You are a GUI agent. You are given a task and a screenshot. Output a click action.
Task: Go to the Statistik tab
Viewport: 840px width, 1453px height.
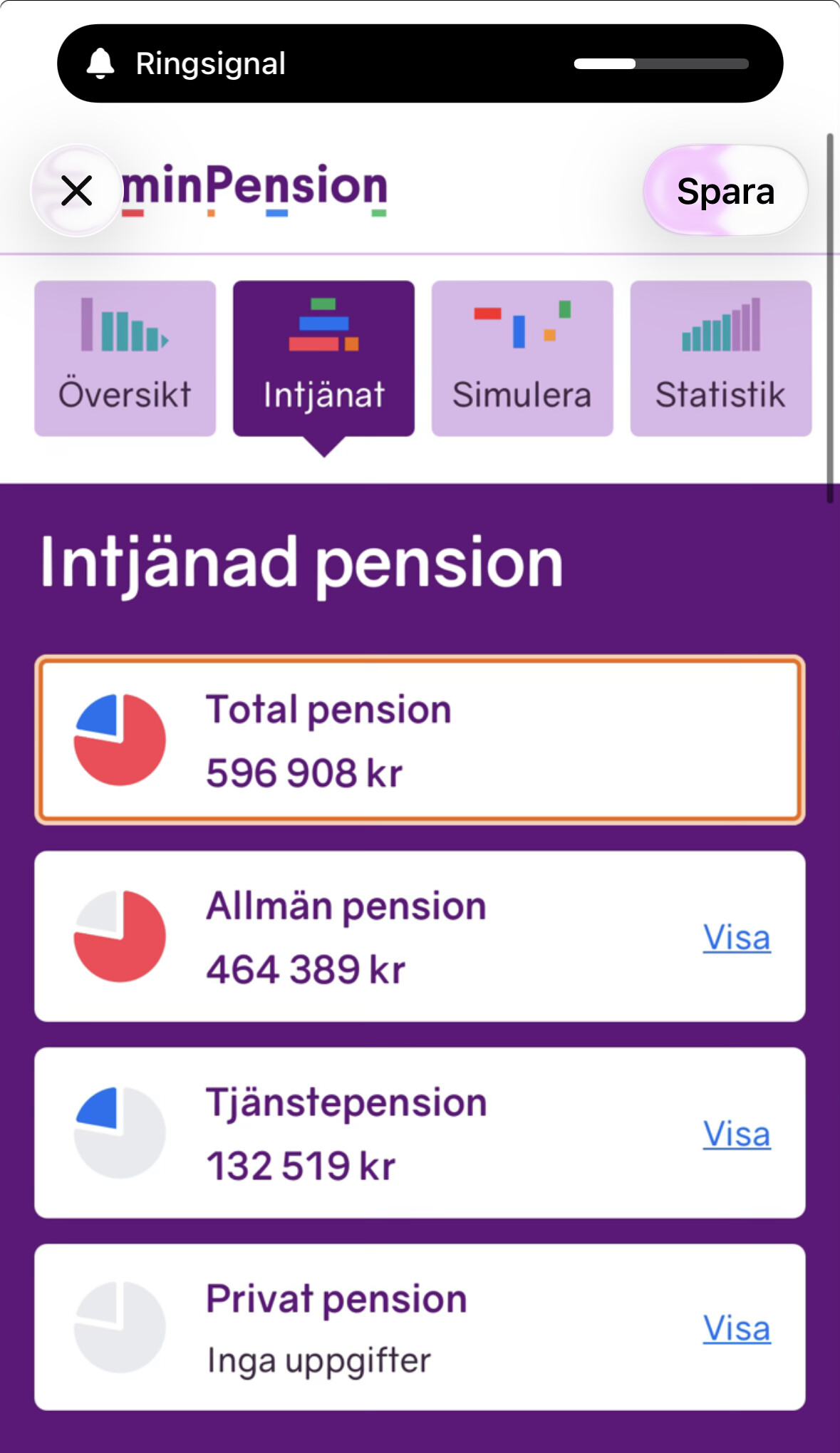(x=720, y=358)
